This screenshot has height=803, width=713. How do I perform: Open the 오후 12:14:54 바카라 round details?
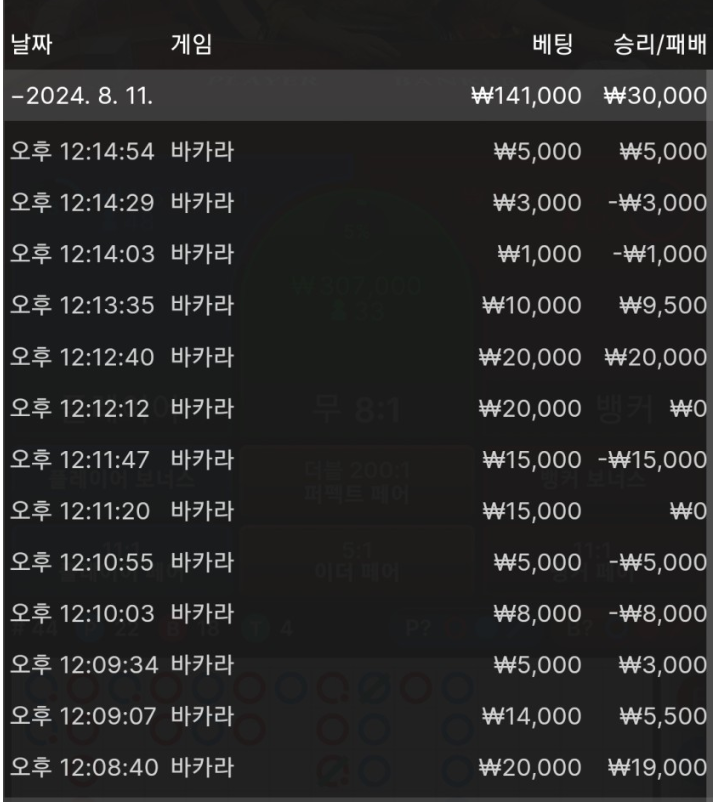[x=356, y=151]
